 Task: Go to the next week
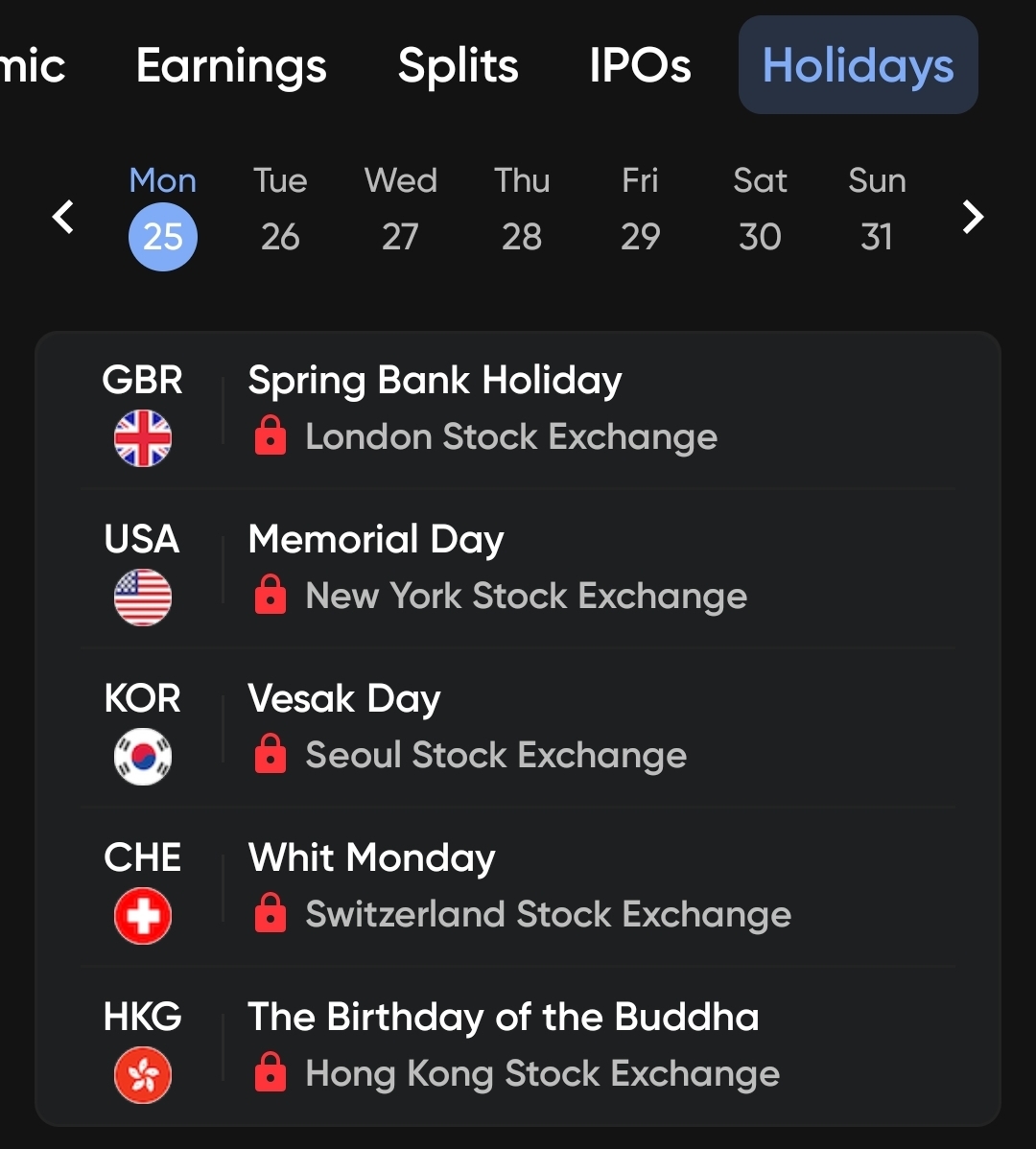coord(973,217)
